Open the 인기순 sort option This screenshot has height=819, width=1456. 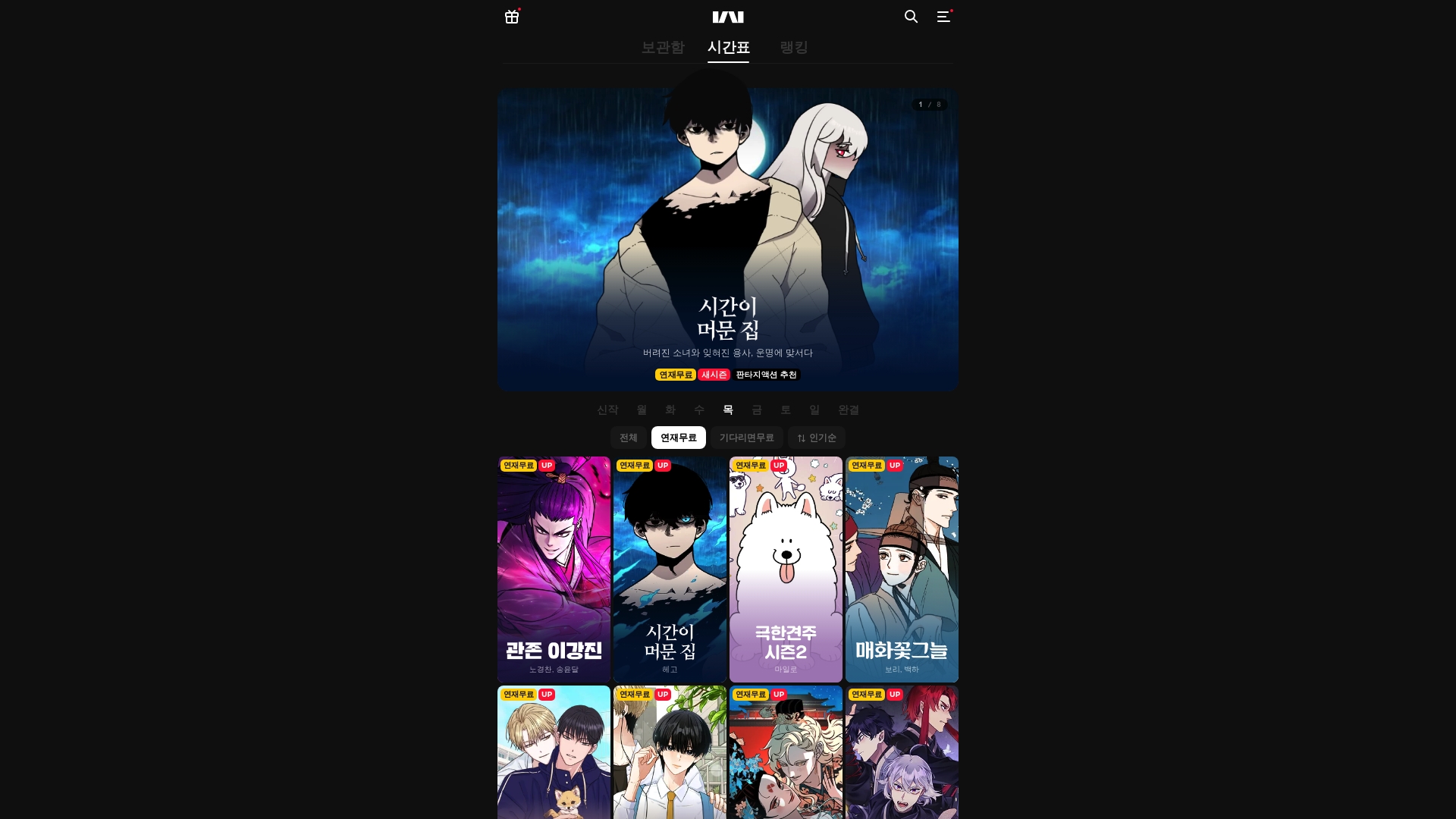(x=817, y=438)
